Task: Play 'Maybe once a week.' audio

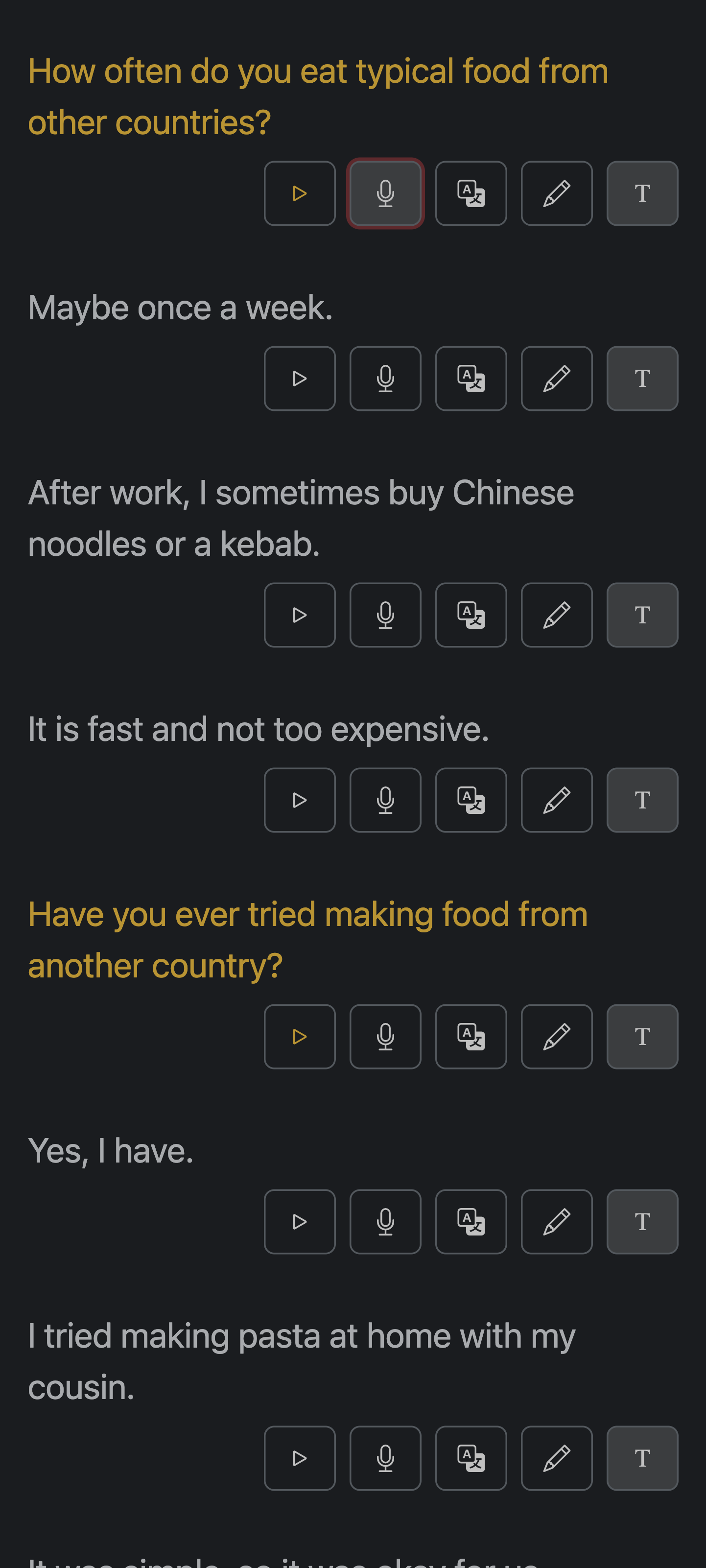Action: (300, 379)
